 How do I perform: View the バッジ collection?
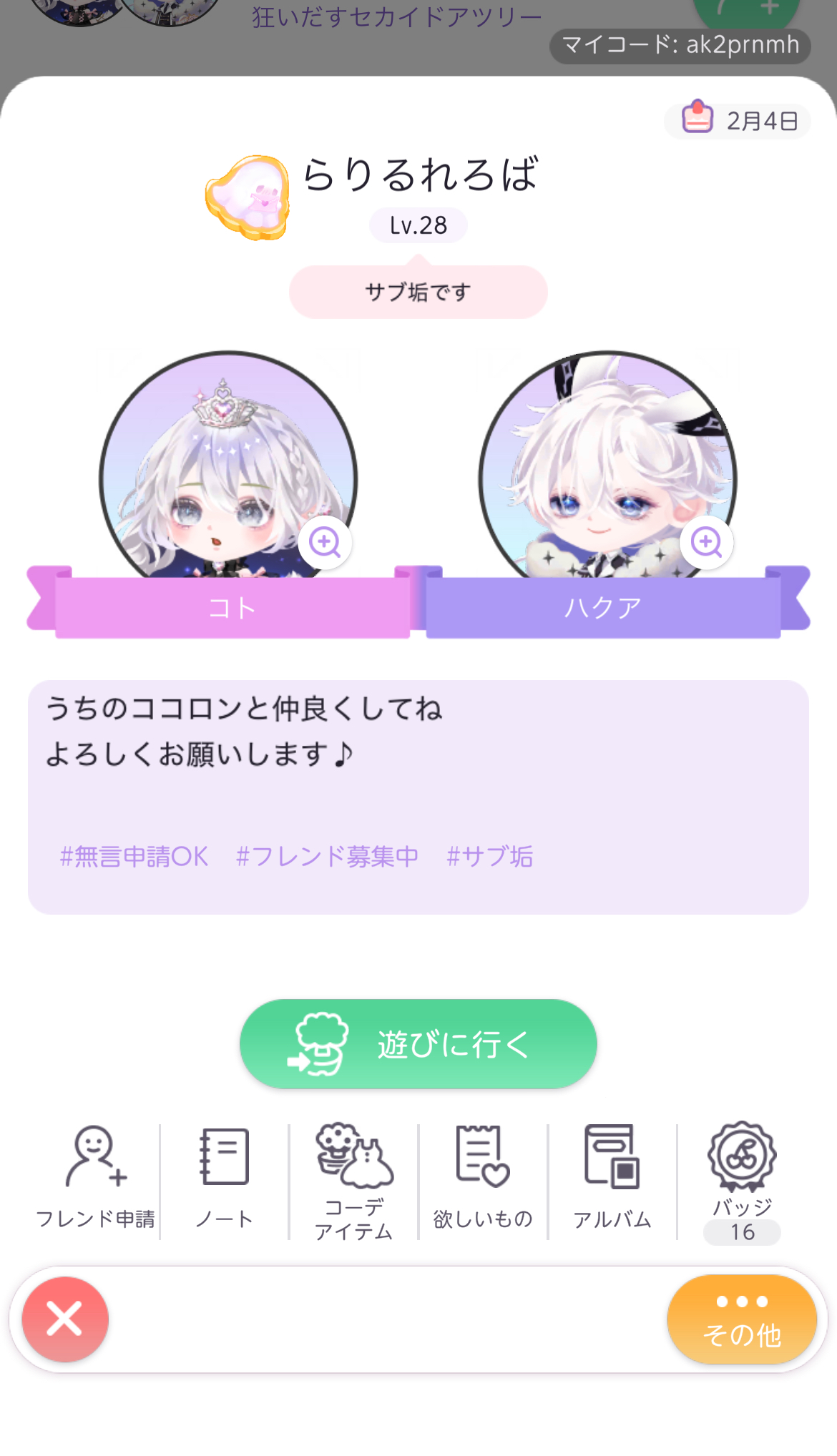pyautogui.click(x=742, y=1180)
